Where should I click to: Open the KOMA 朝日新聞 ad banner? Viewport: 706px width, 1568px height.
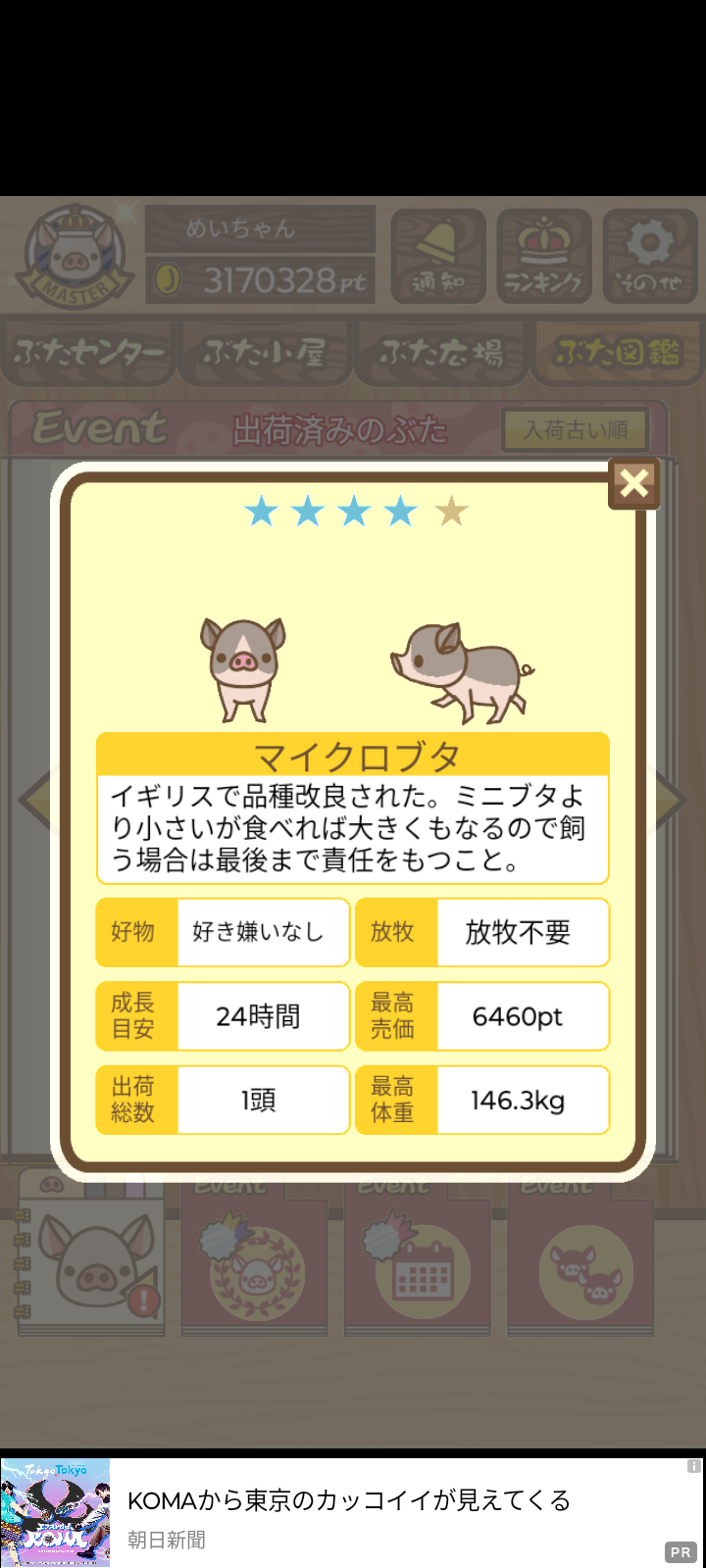point(353,1513)
